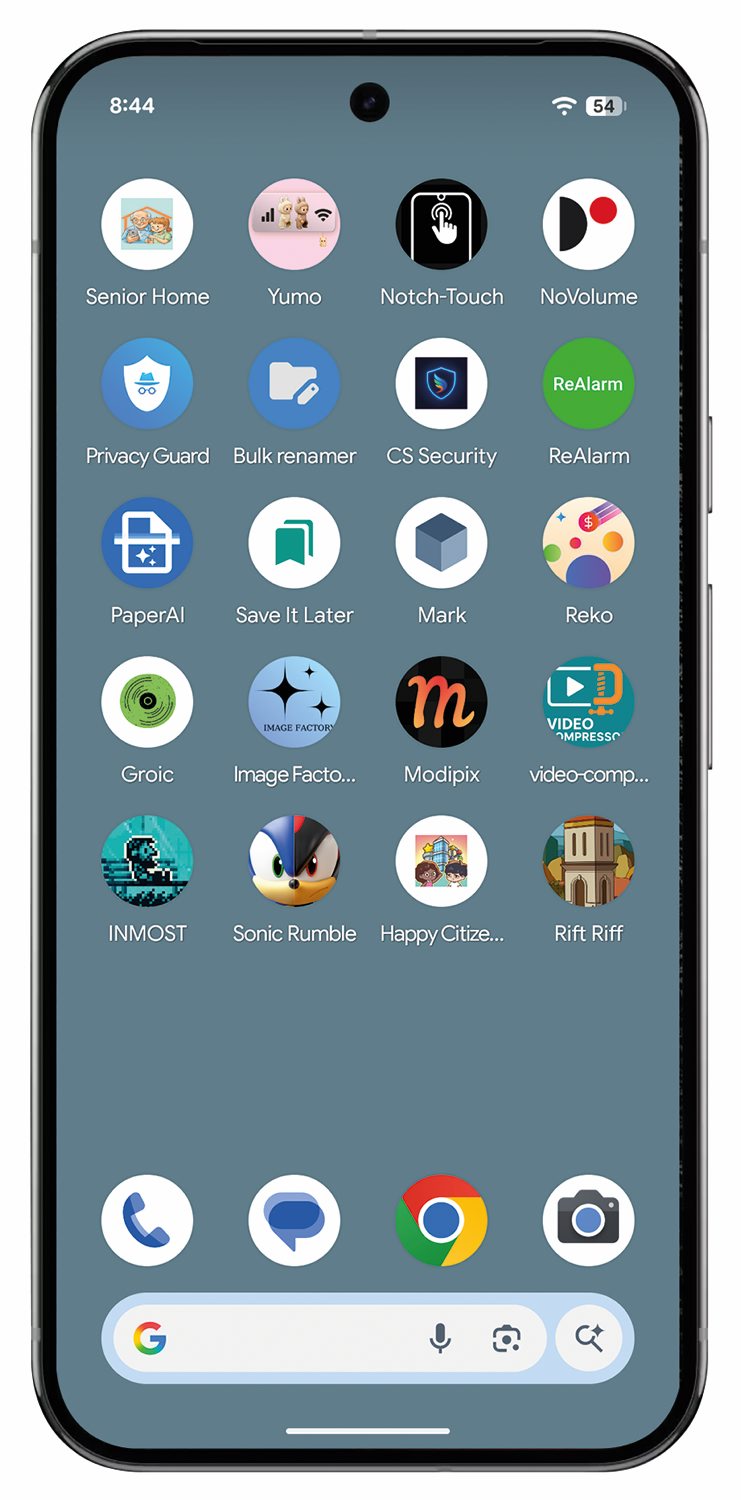Image resolution: width=741 pixels, height=1500 pixels.
Task: Open Modipix app
Action: coord(441,701)
